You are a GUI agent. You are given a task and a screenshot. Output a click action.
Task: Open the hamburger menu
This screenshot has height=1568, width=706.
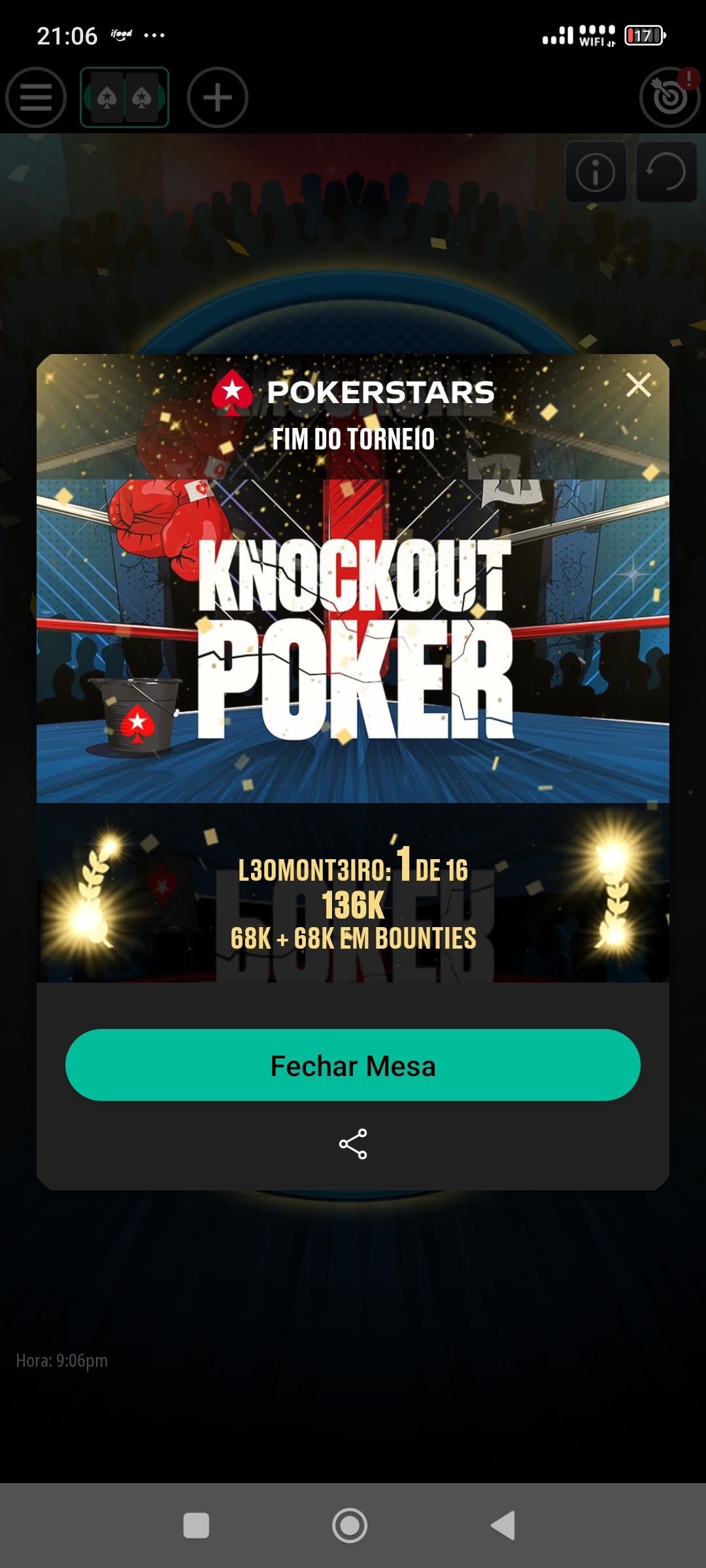36,97
